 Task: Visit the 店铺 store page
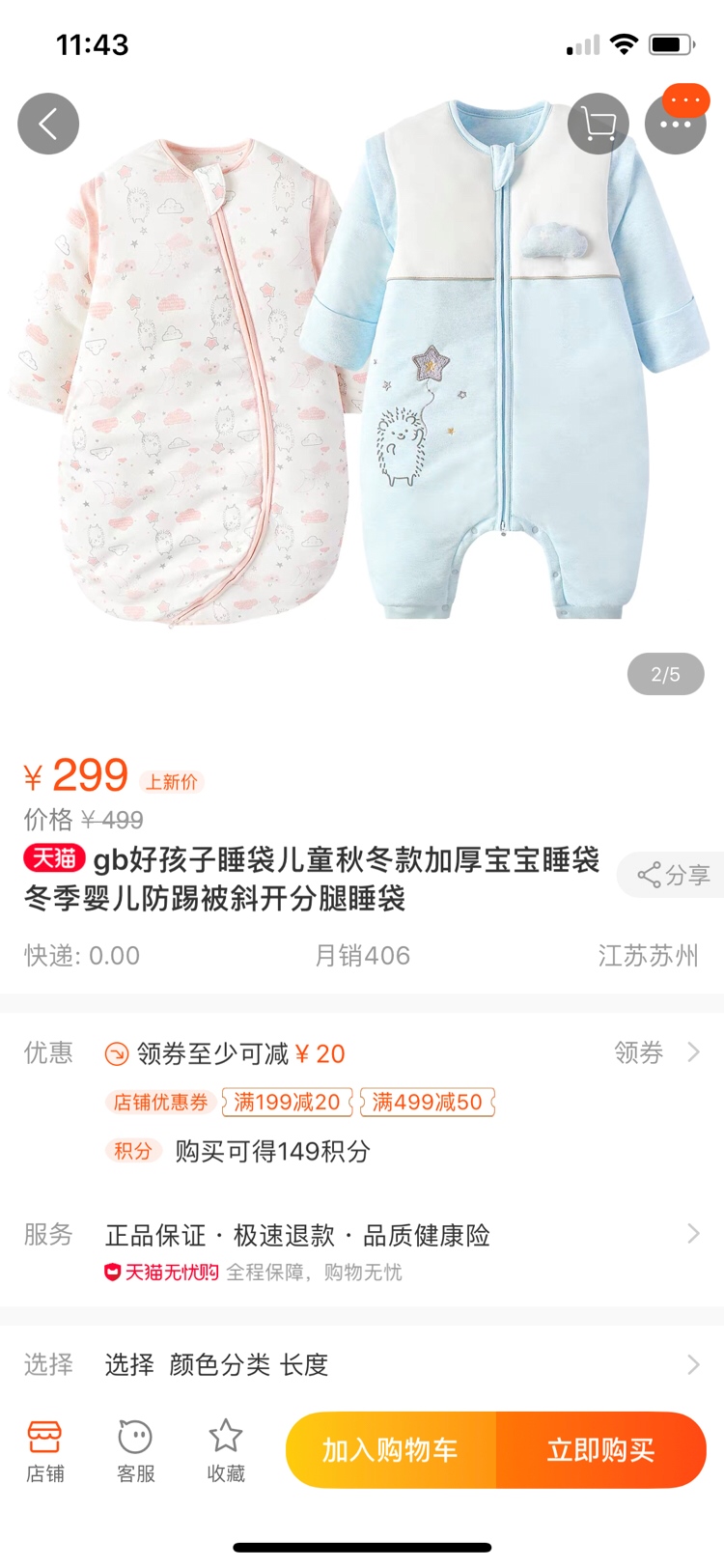tap(44, 1450)
